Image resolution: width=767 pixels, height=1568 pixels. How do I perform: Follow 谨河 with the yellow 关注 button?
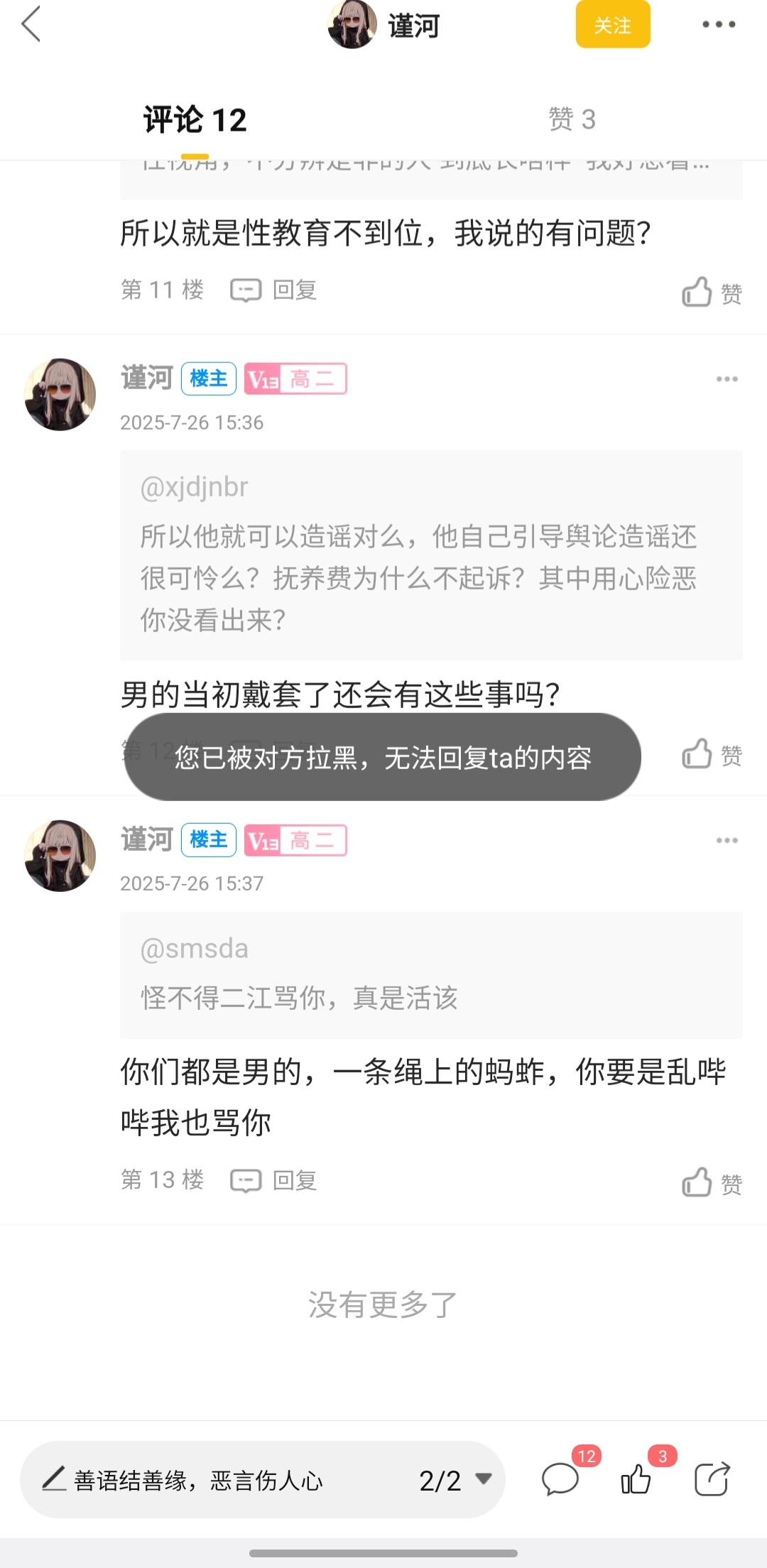(x=612, y=25)
